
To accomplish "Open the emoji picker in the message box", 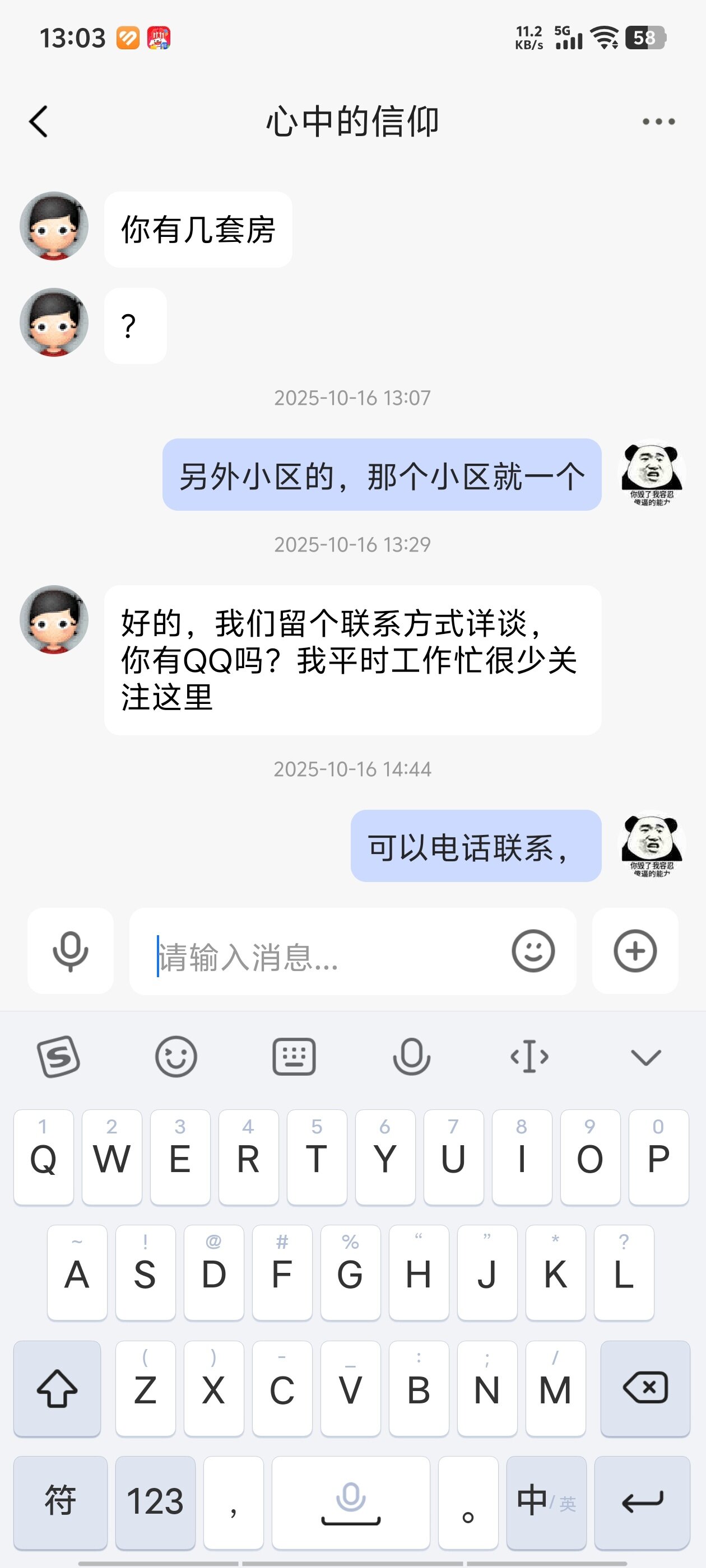I will (x=533, y=951).
